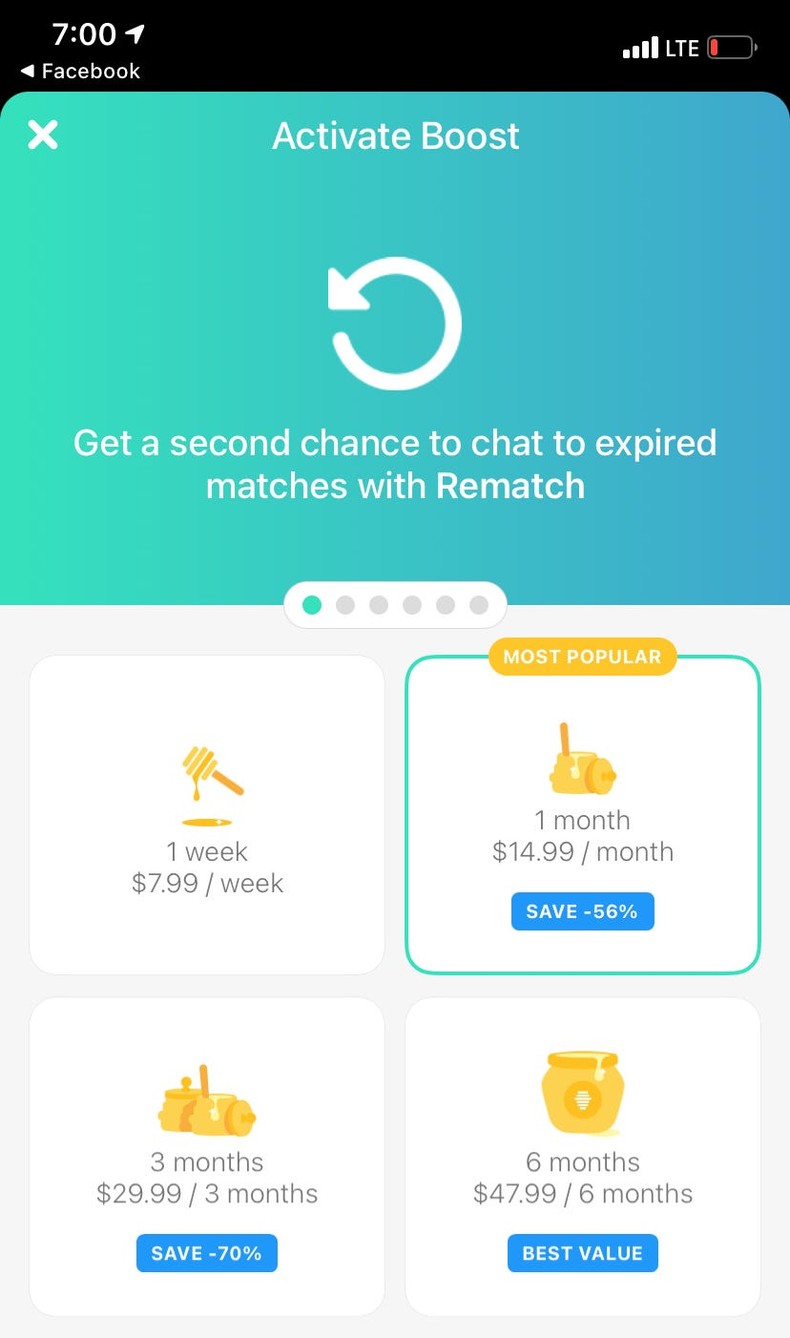The image size is (790, 1338).
Task: Click the Rematch circular arrow icon
Action: click(394, 320)
